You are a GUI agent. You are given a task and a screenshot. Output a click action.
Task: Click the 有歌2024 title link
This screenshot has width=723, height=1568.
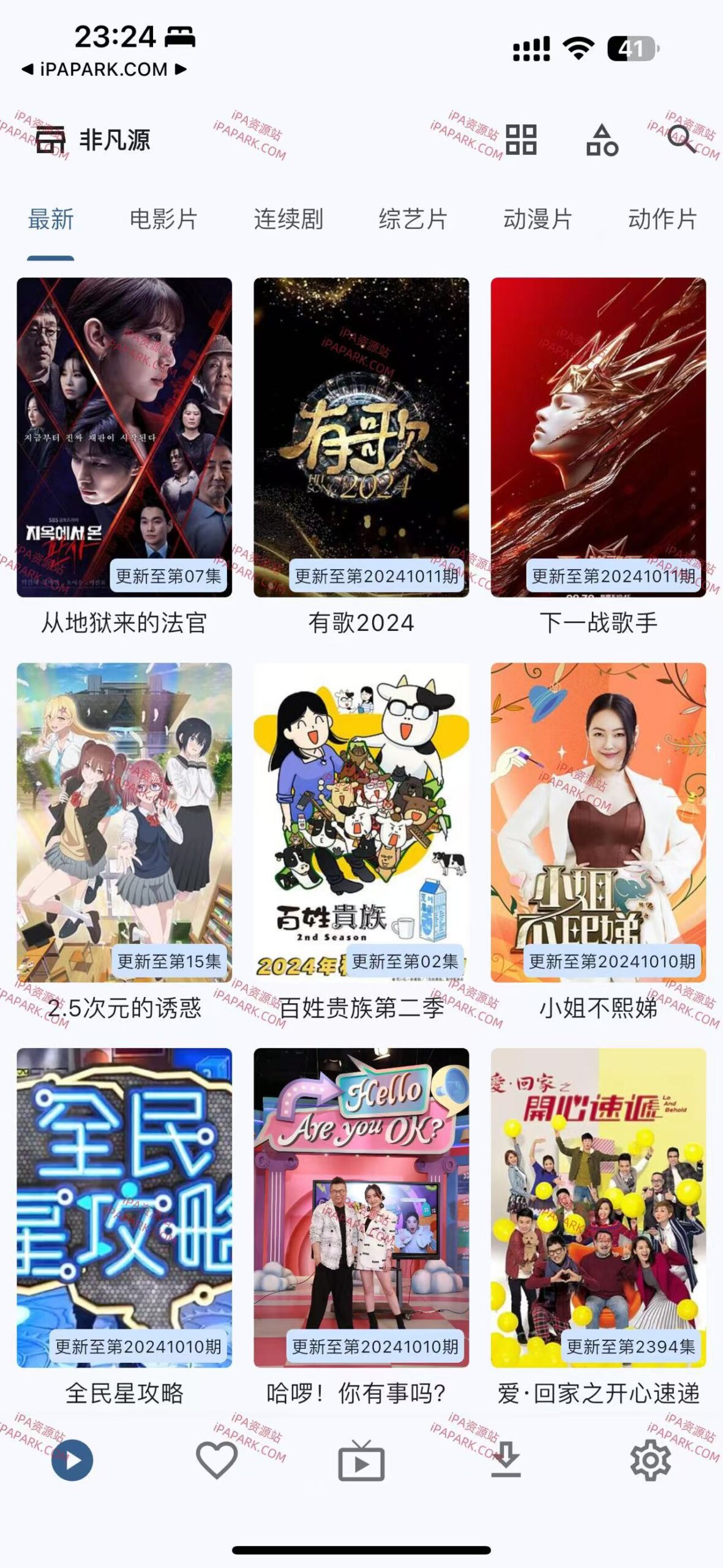(x=361, y=624)
